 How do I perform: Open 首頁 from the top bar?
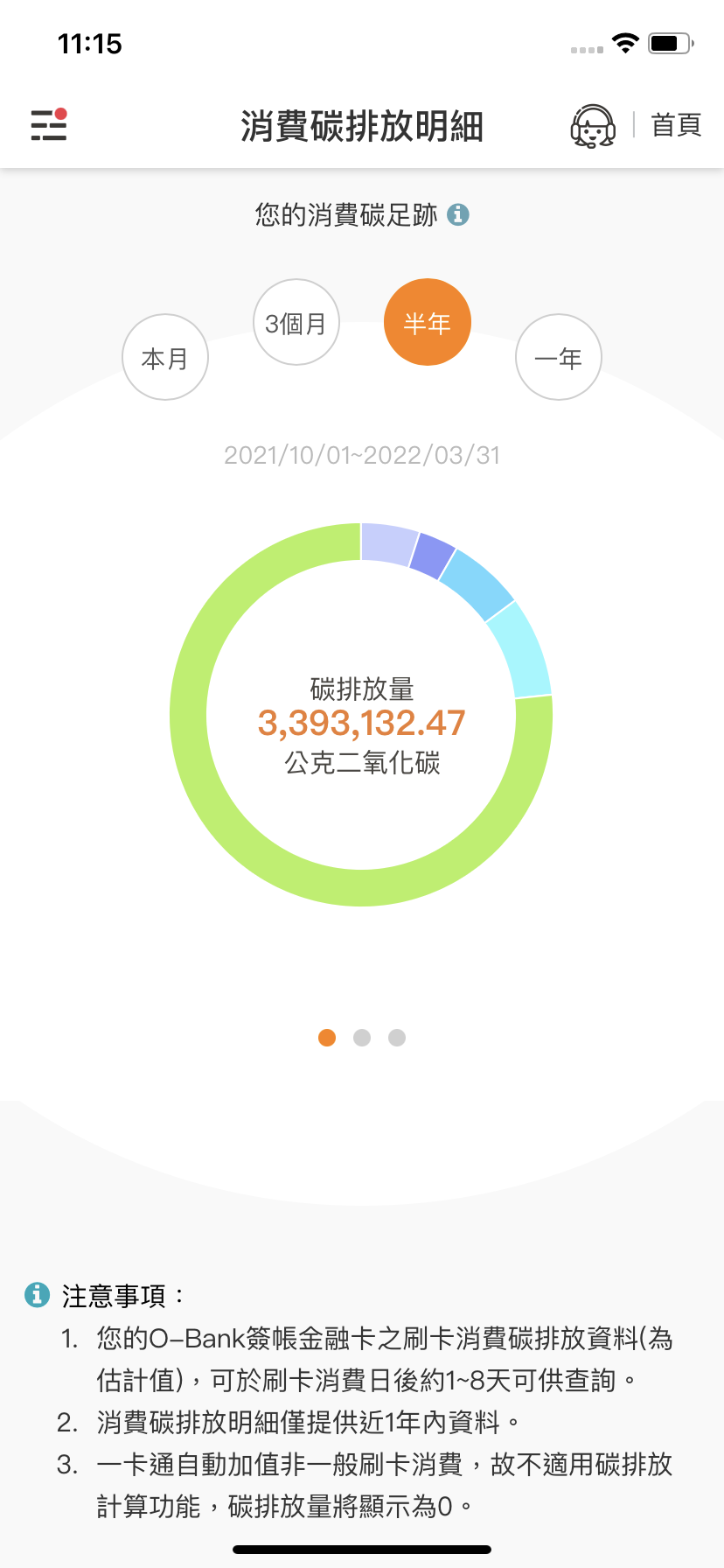[x=675, y=126]
